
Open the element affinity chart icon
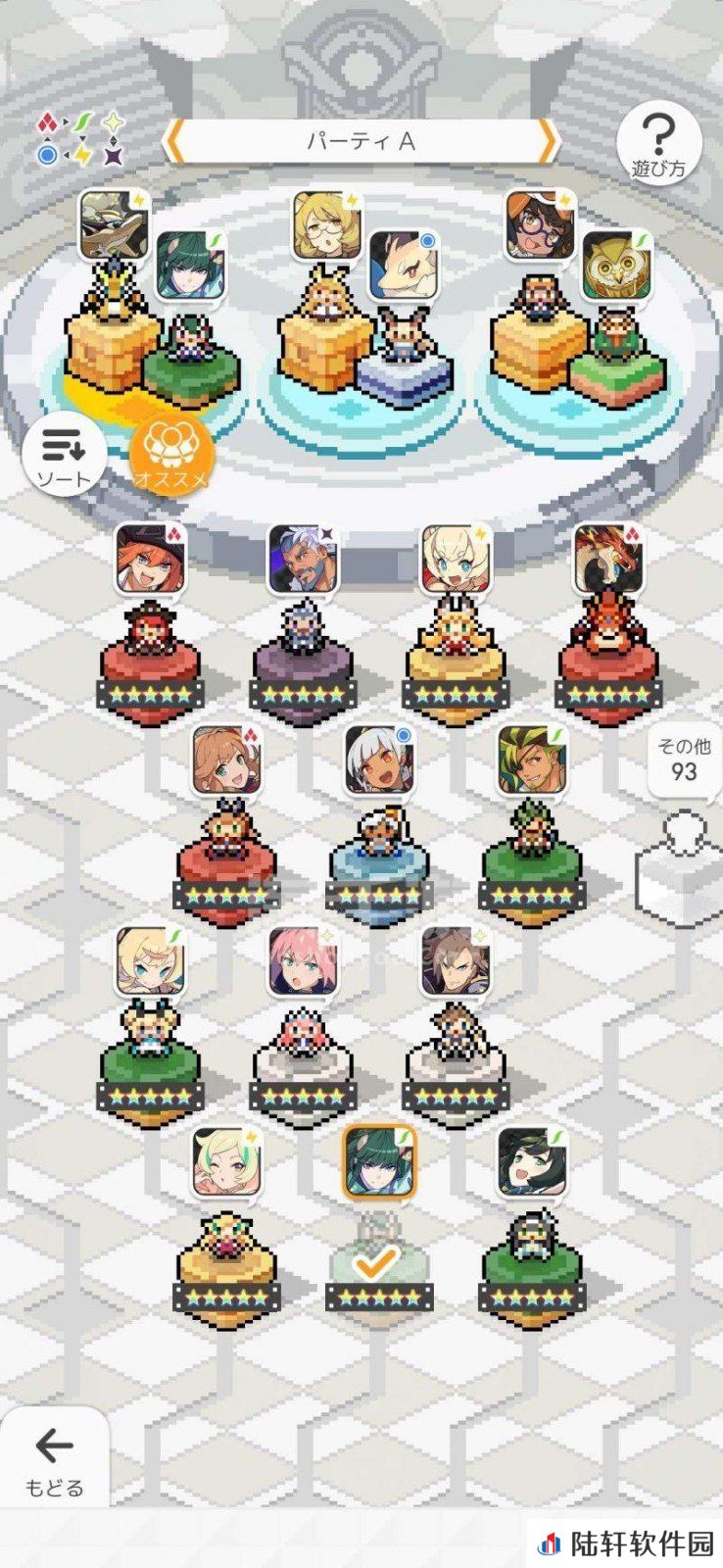[x=80, y=139]
